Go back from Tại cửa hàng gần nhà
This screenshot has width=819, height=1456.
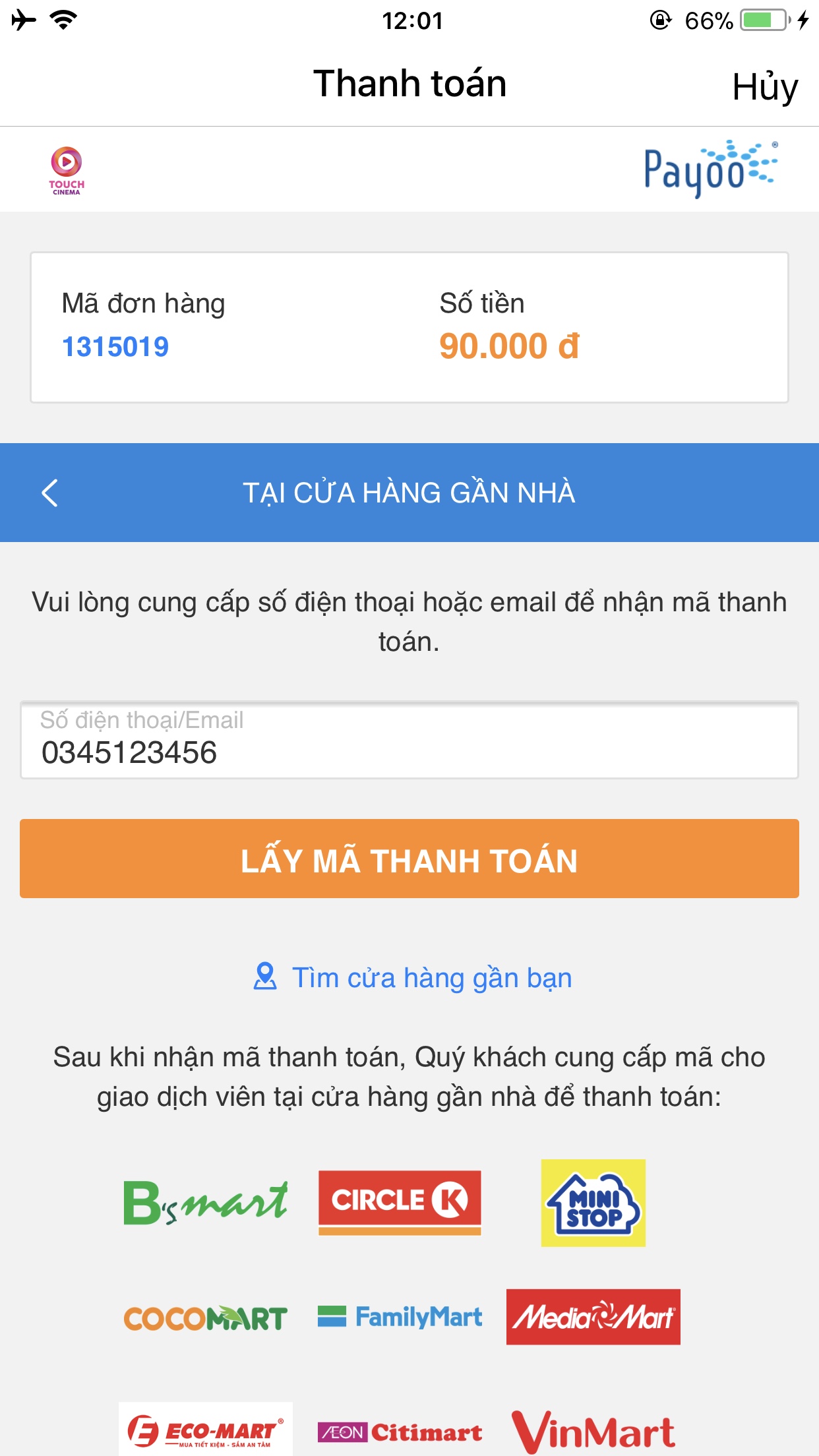50,493
